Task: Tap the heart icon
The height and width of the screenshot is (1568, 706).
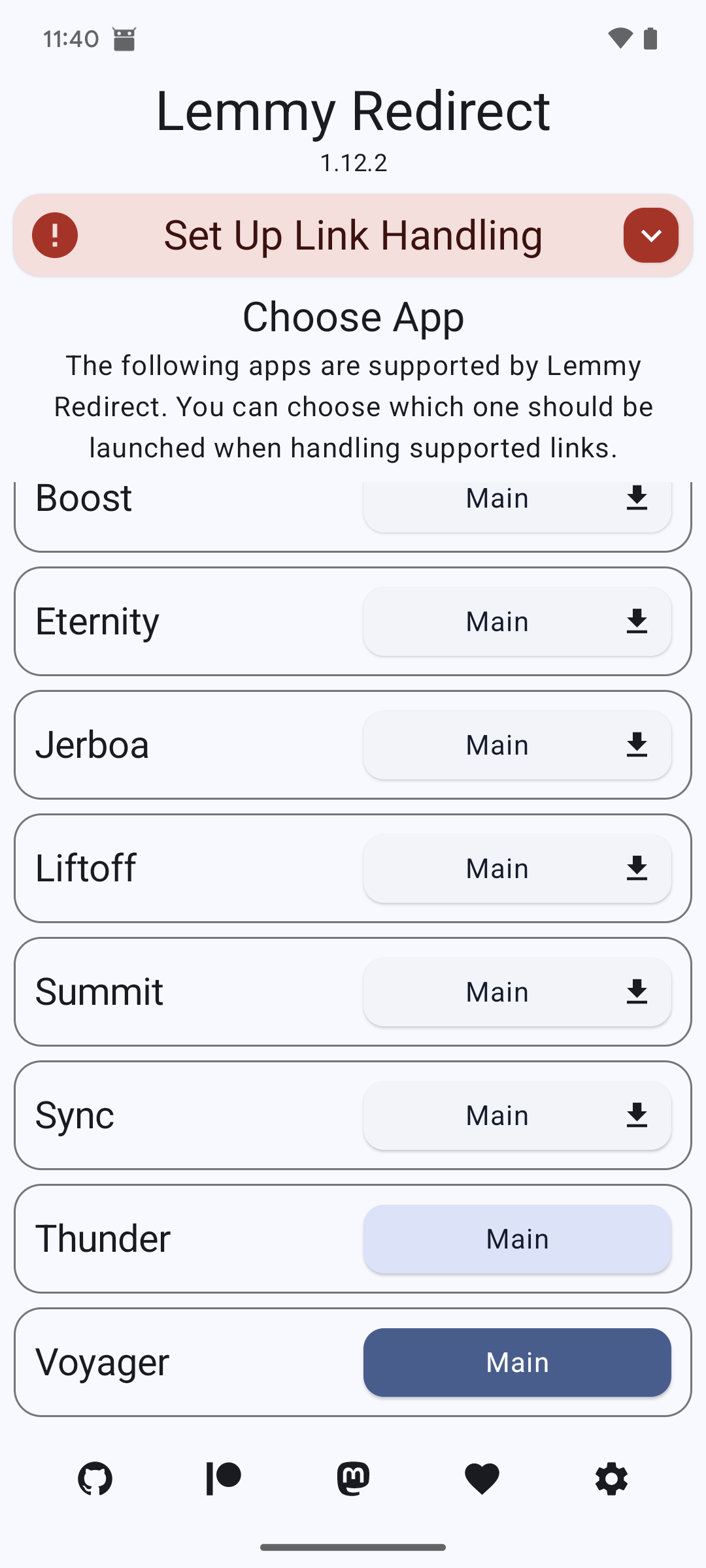Action: tap(482, 1478)
